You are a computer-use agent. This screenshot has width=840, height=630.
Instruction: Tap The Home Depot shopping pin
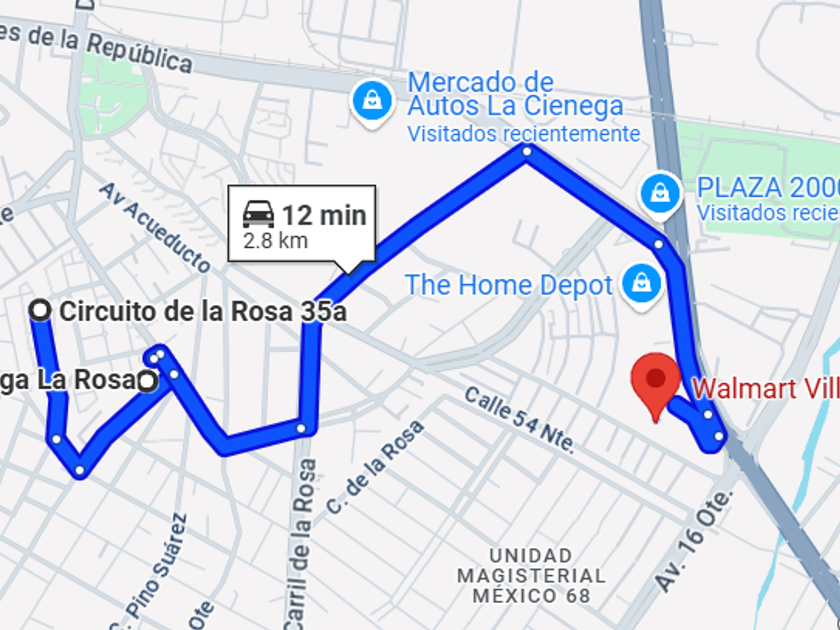pos(642,286)
